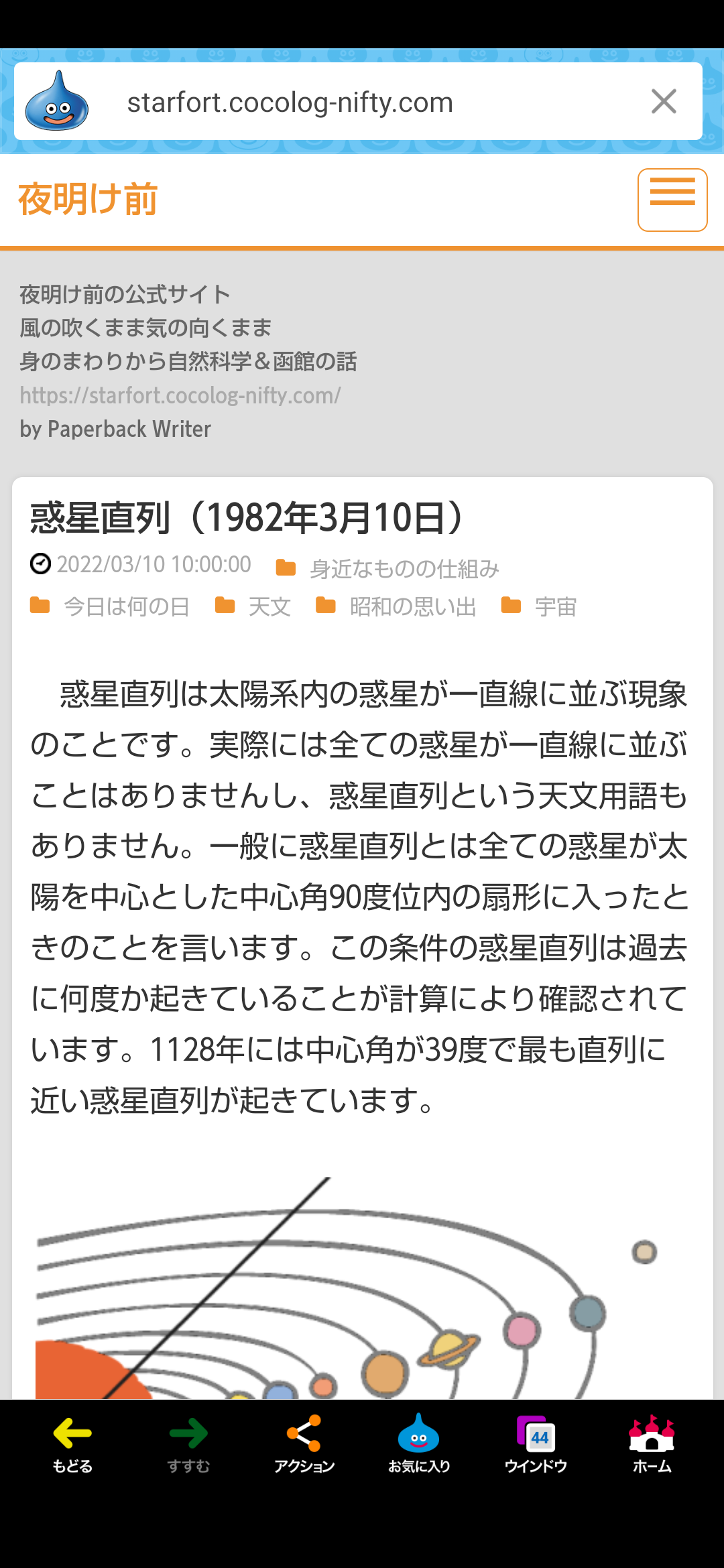Open the 惑星直列 article title
This screenshot has width=724, height=1568.
coord(247,518)
